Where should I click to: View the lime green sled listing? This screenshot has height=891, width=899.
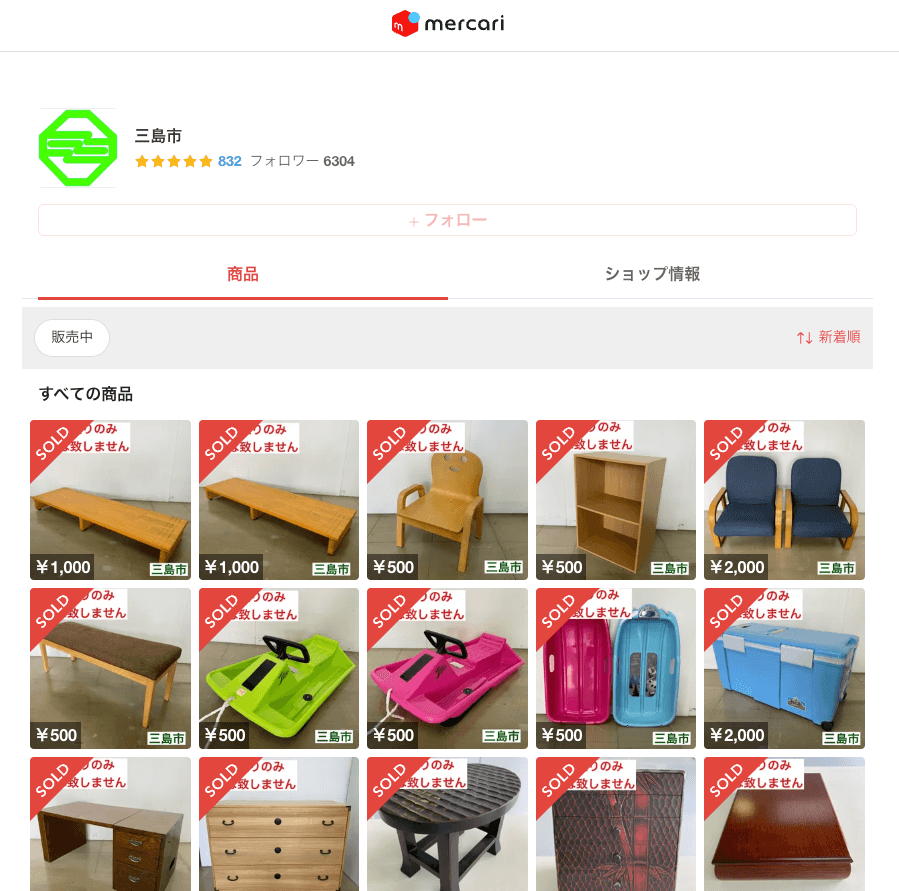coord(279,668)
